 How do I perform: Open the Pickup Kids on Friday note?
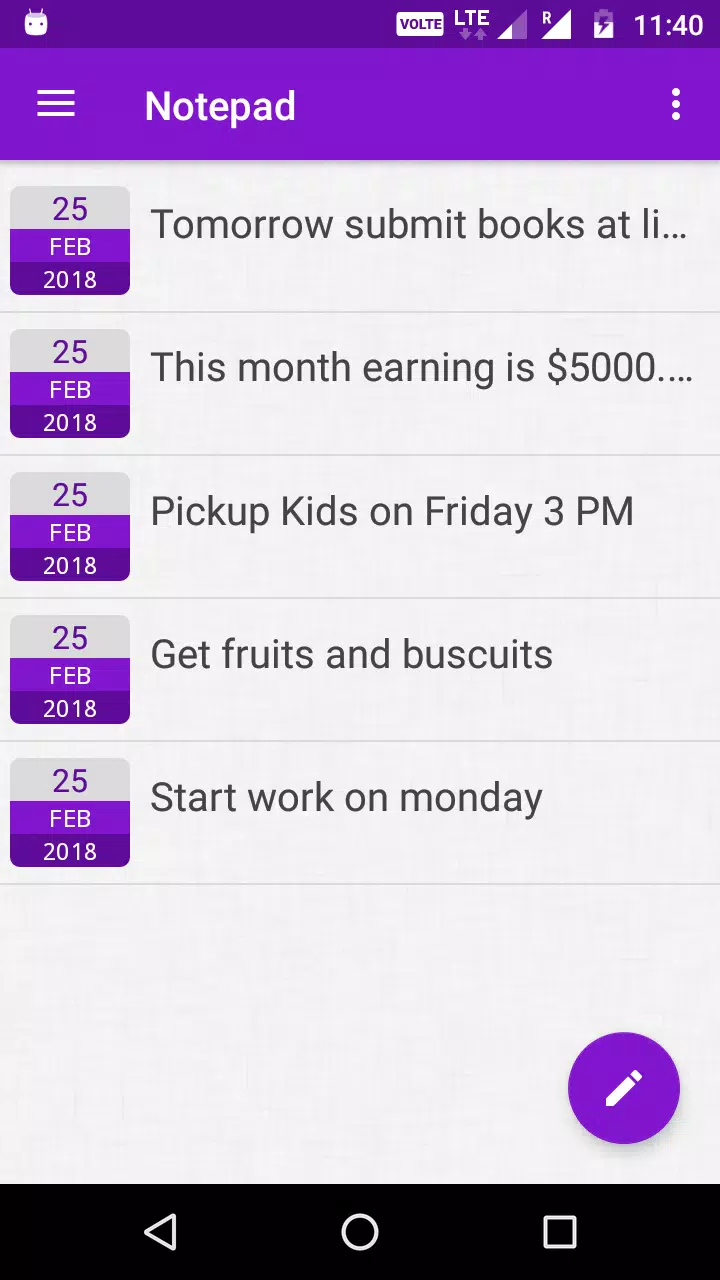(x=360, y=527)
